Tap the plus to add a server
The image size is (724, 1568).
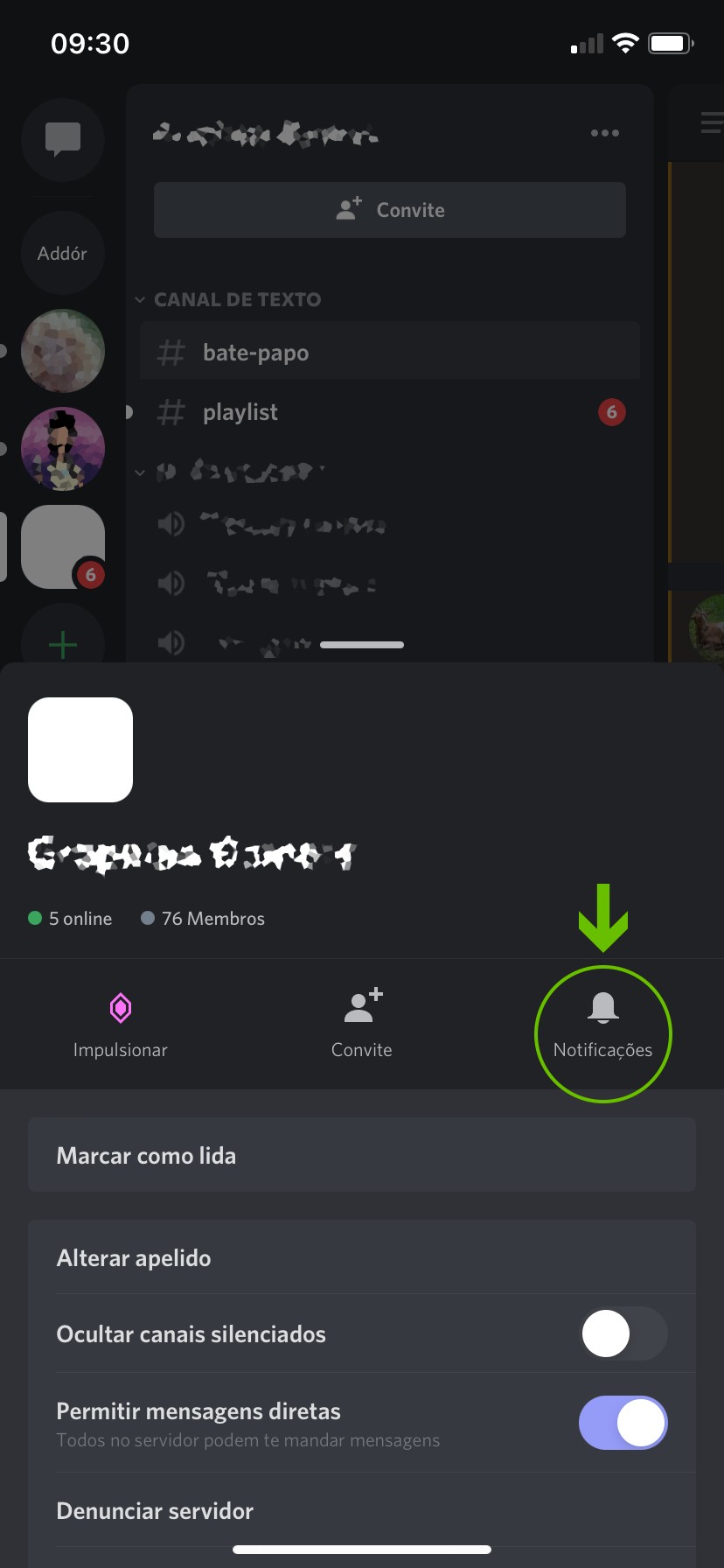[63, 645]
